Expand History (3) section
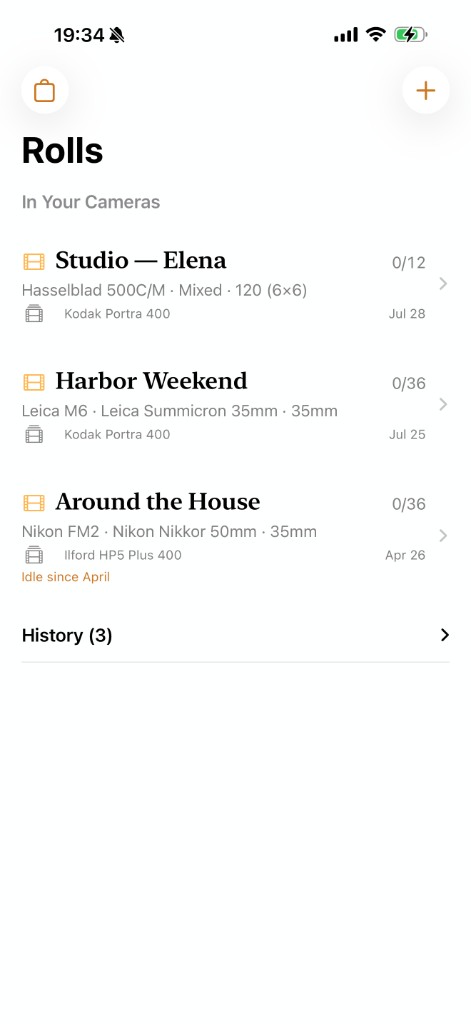The image size is (471, 1024). tap(235, 635)
